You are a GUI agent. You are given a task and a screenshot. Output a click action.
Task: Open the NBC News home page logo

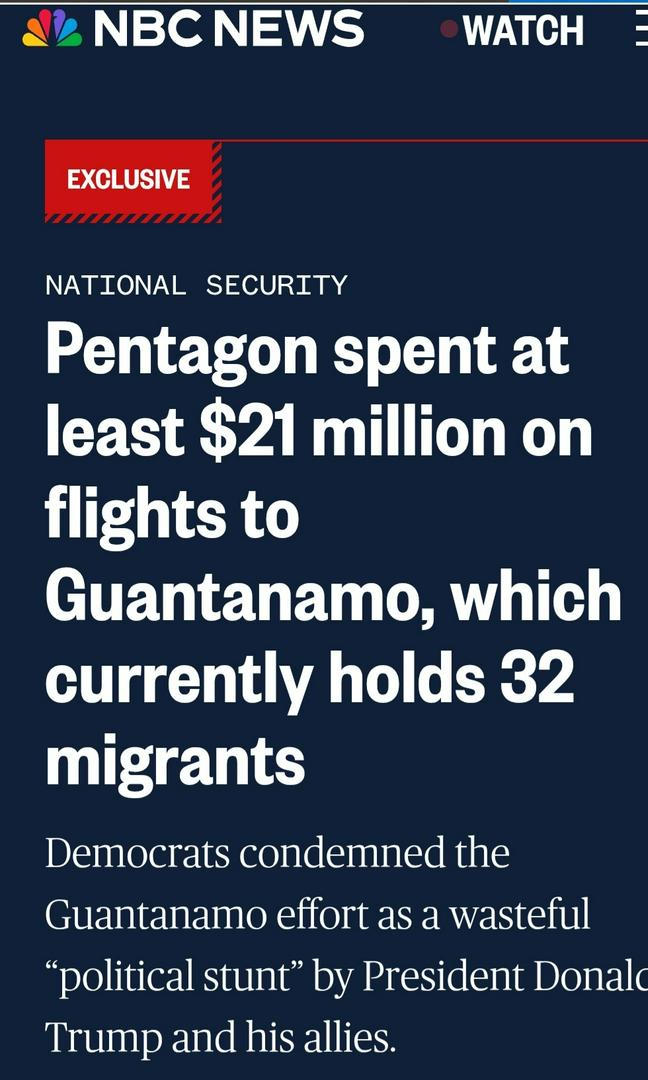click(192, 30)
